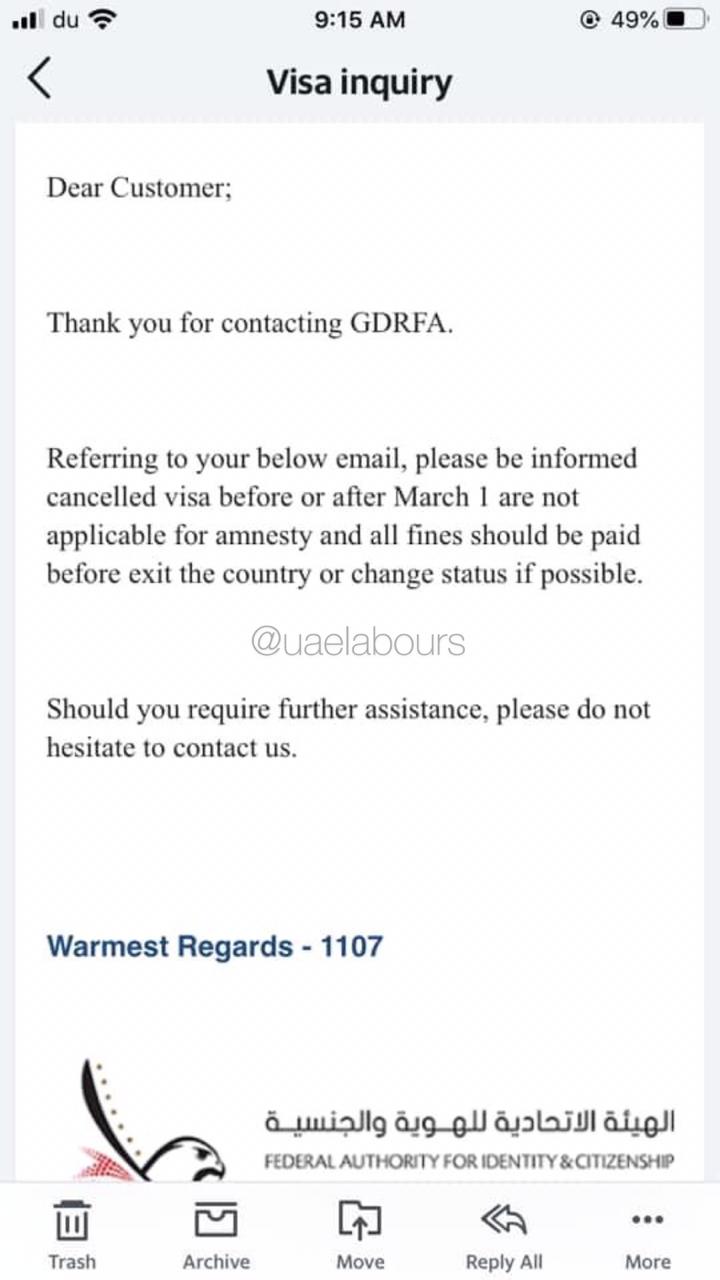Open the More options menu
Viewport: 720px width, 1280px height.
tap(648, 1235)
